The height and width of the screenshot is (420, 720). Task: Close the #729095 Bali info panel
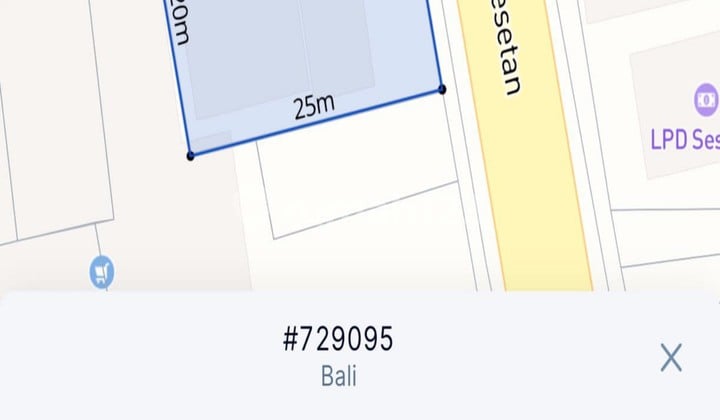670,357
